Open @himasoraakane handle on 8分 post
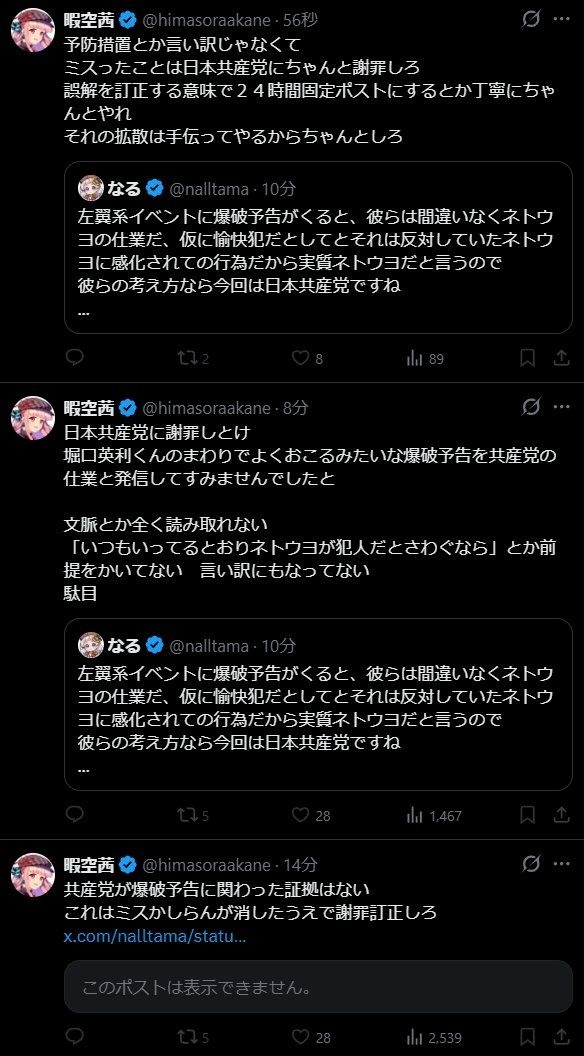 205,407
